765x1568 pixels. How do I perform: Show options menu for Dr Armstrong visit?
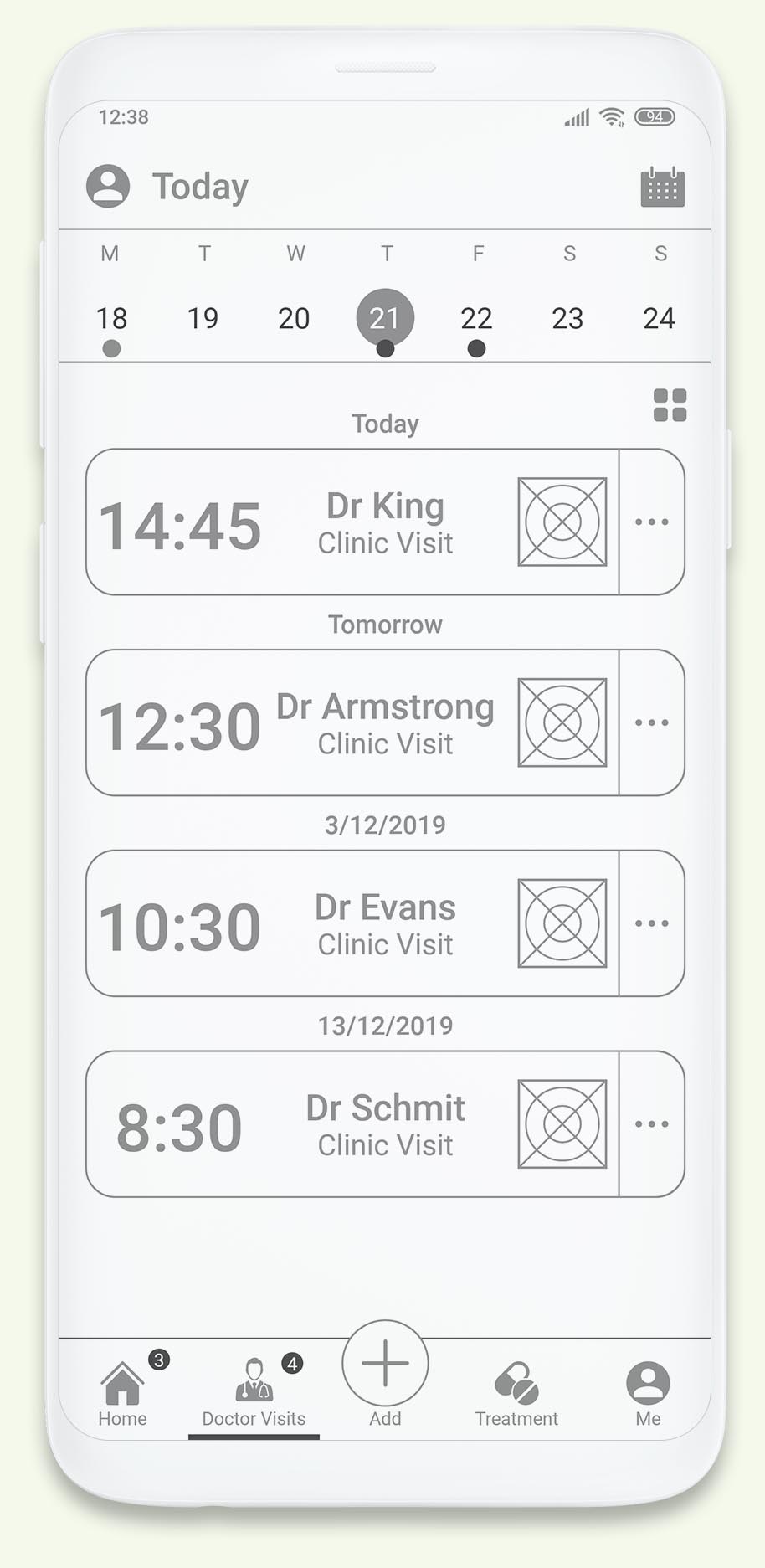click(x=651, y=723)
